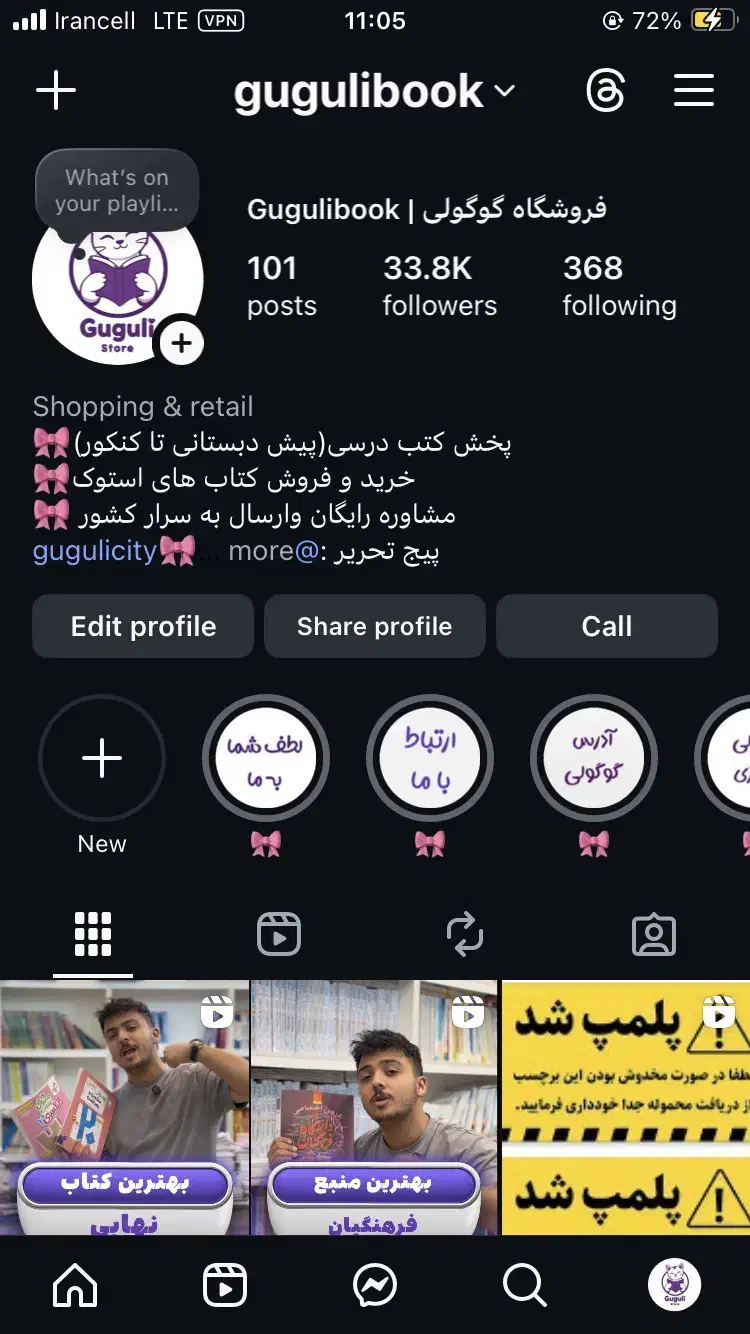Select the posts grid tab icon
The width and height of the screenshot is (750, 1334).
coord(93,933)
